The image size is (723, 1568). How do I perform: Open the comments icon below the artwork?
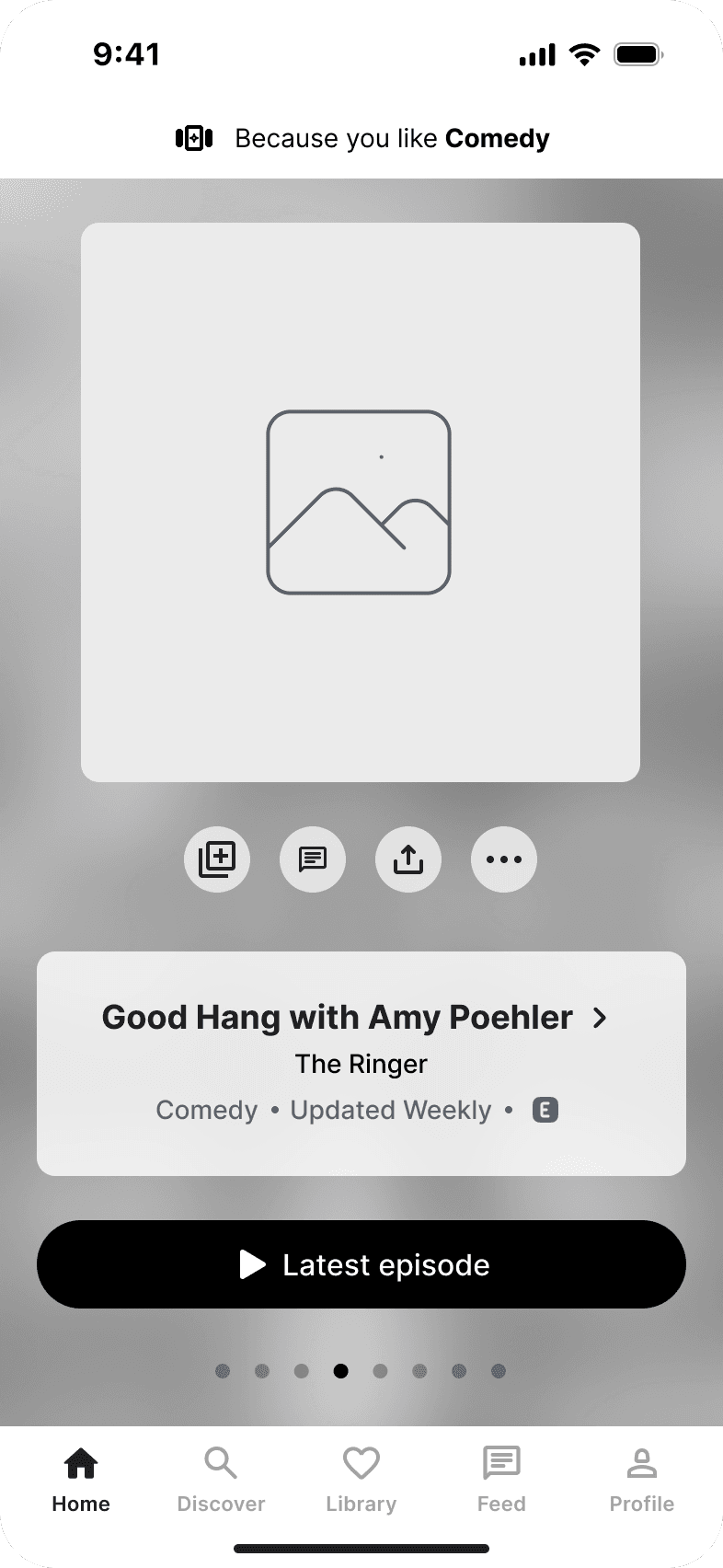point(313,859)
